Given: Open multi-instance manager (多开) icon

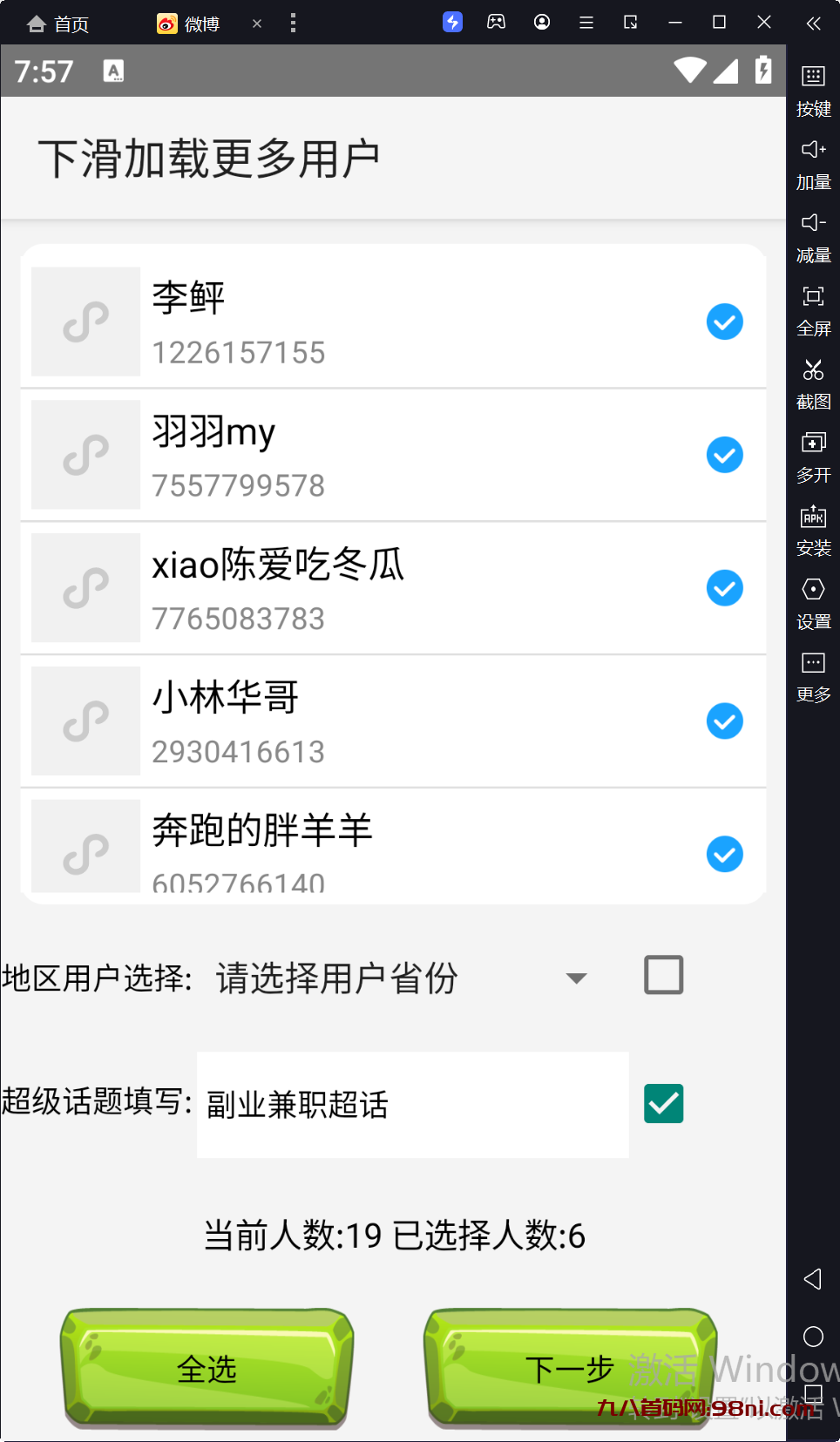Looking at the screenshot, I should (x=812, y=442).
